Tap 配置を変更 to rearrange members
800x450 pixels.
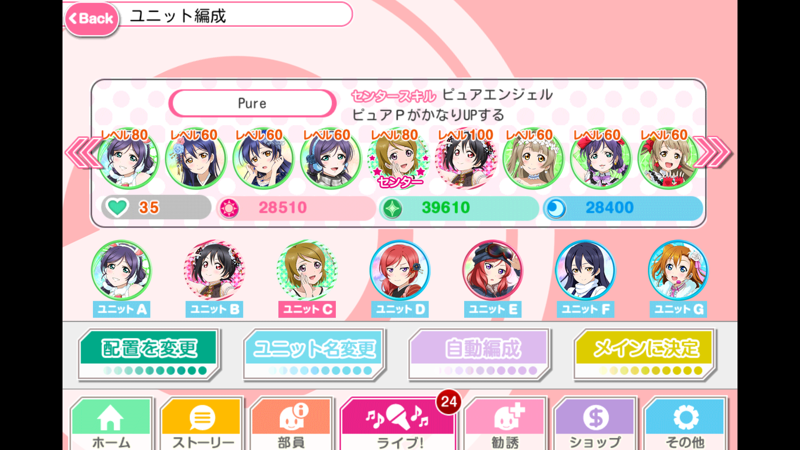(149, 351)
